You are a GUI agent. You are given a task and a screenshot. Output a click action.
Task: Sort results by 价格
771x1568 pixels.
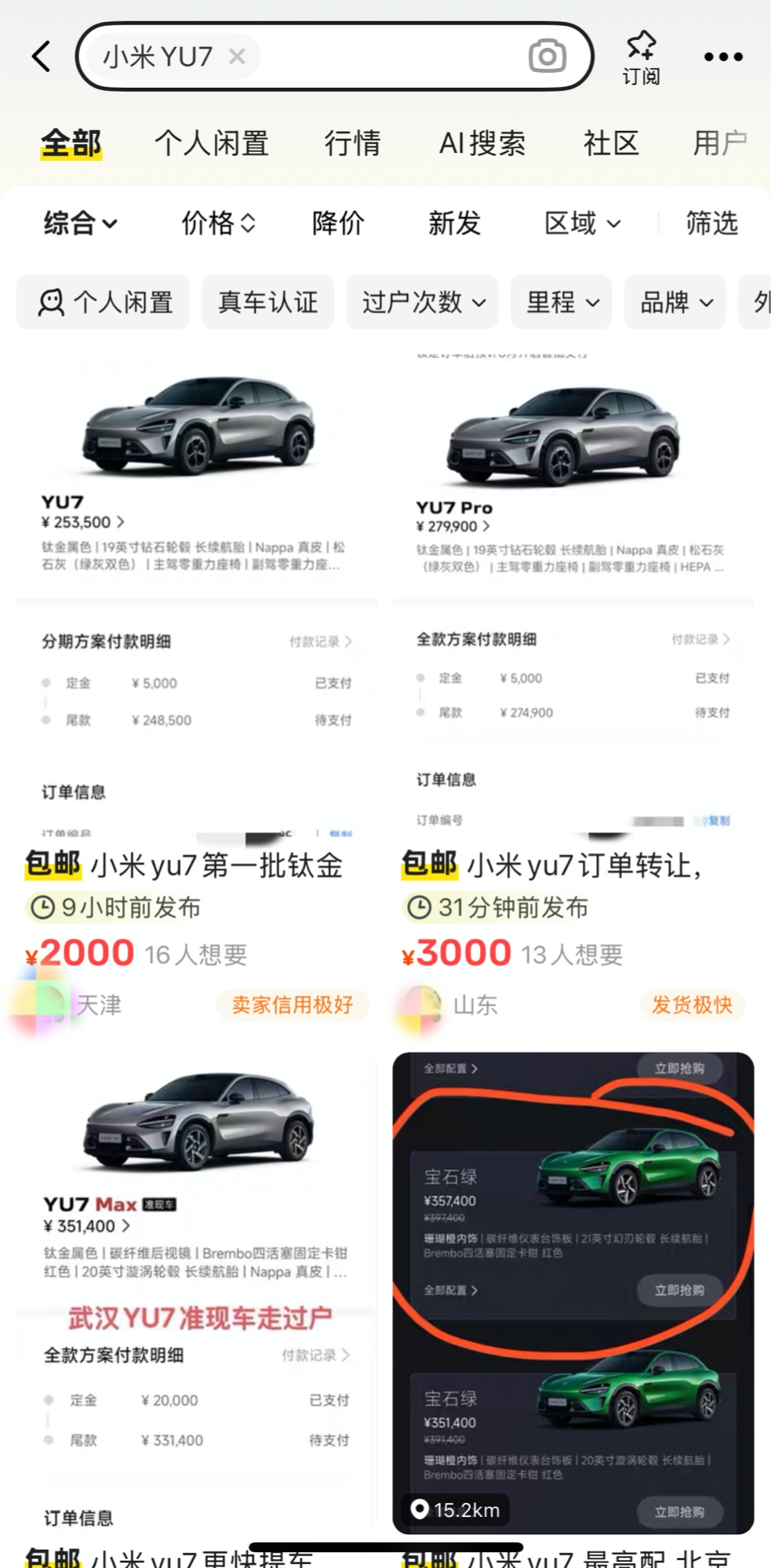tap(218, 223)
